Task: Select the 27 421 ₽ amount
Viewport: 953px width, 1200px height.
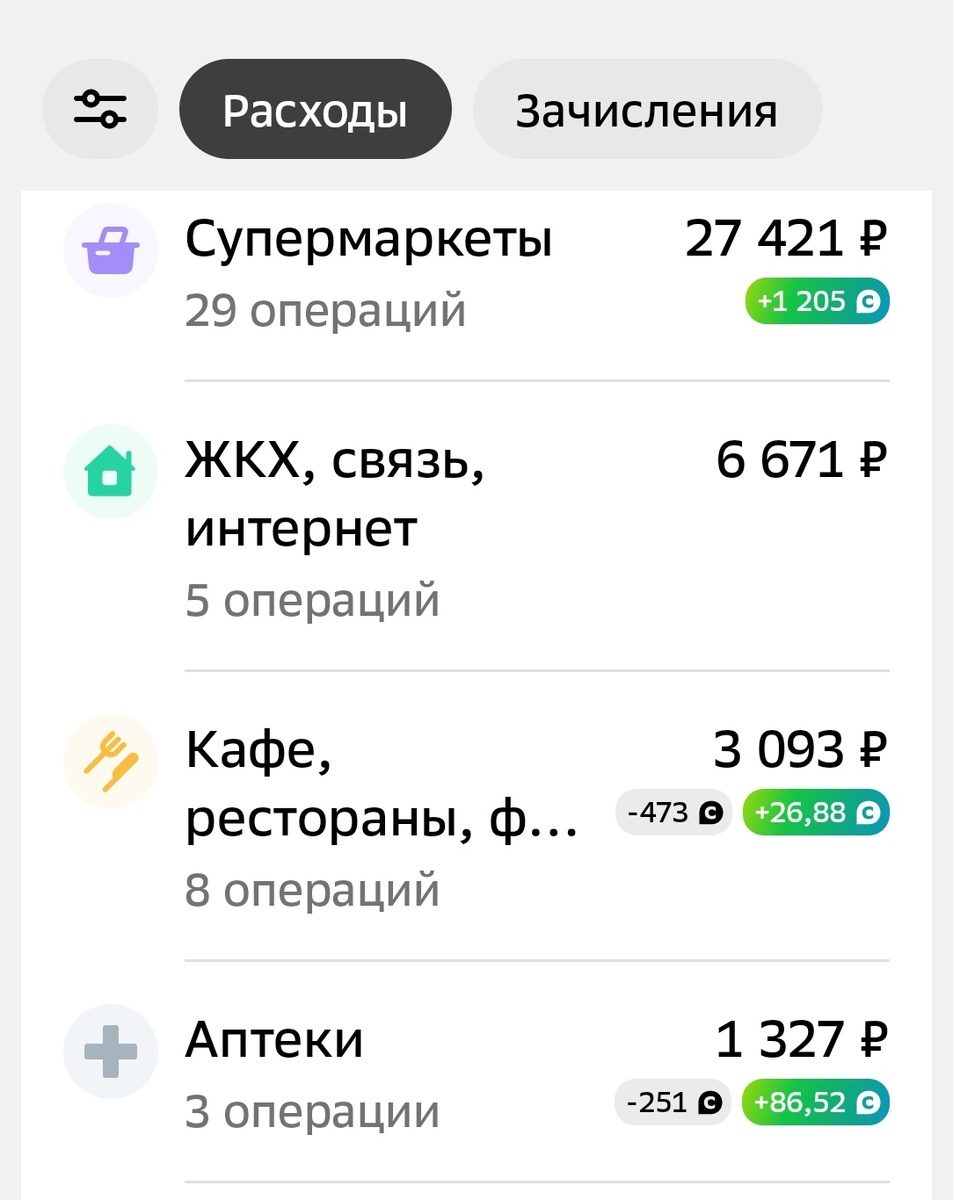Action: [786, 238]
